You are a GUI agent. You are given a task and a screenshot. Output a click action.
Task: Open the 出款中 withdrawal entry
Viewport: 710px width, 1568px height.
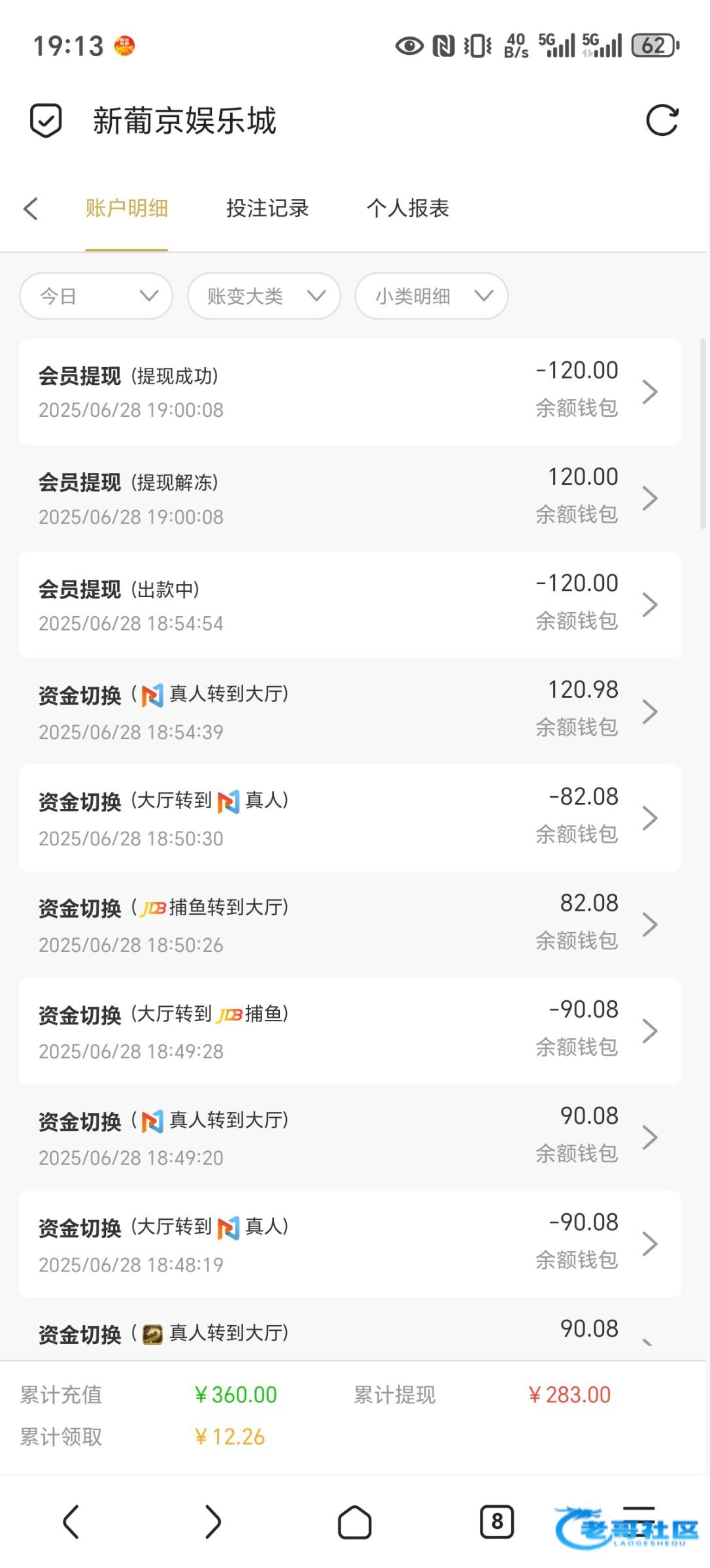[350, 605]
